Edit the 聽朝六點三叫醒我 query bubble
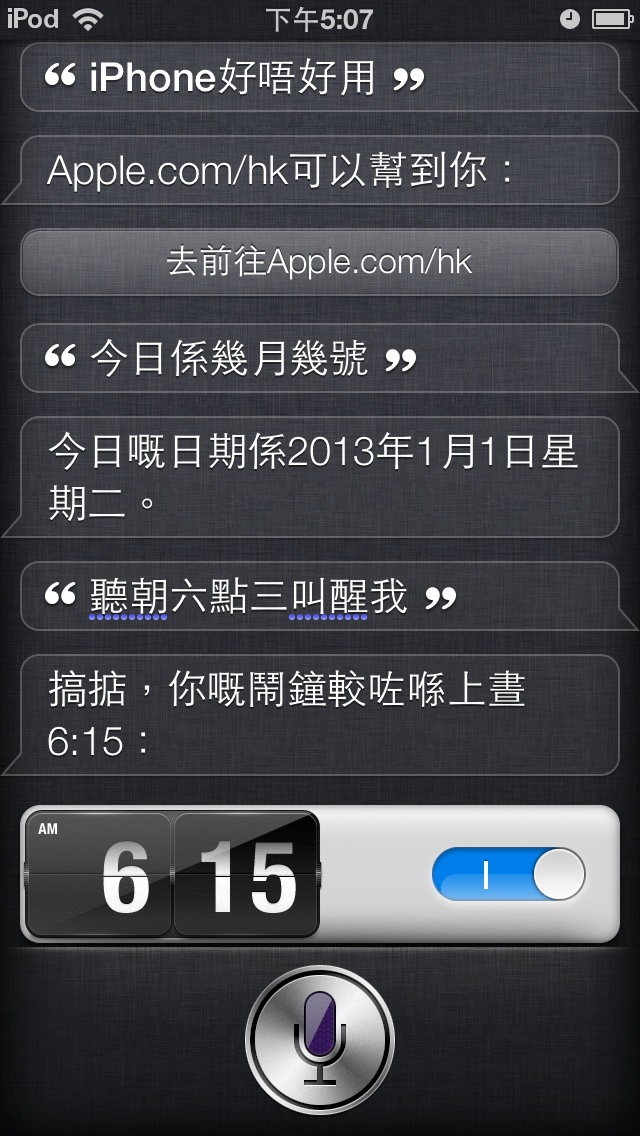 point(320,597)
